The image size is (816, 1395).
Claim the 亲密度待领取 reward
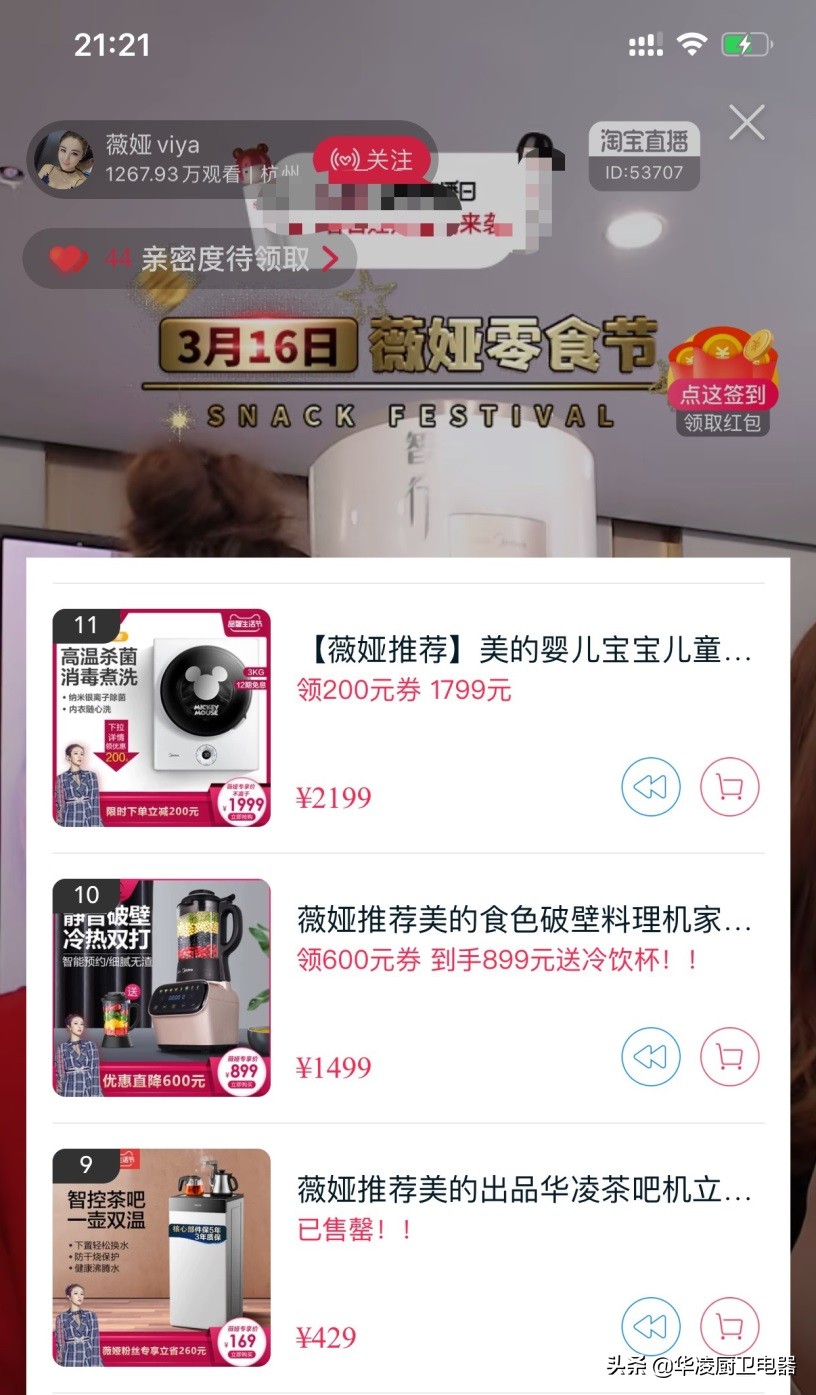point(195,259)
